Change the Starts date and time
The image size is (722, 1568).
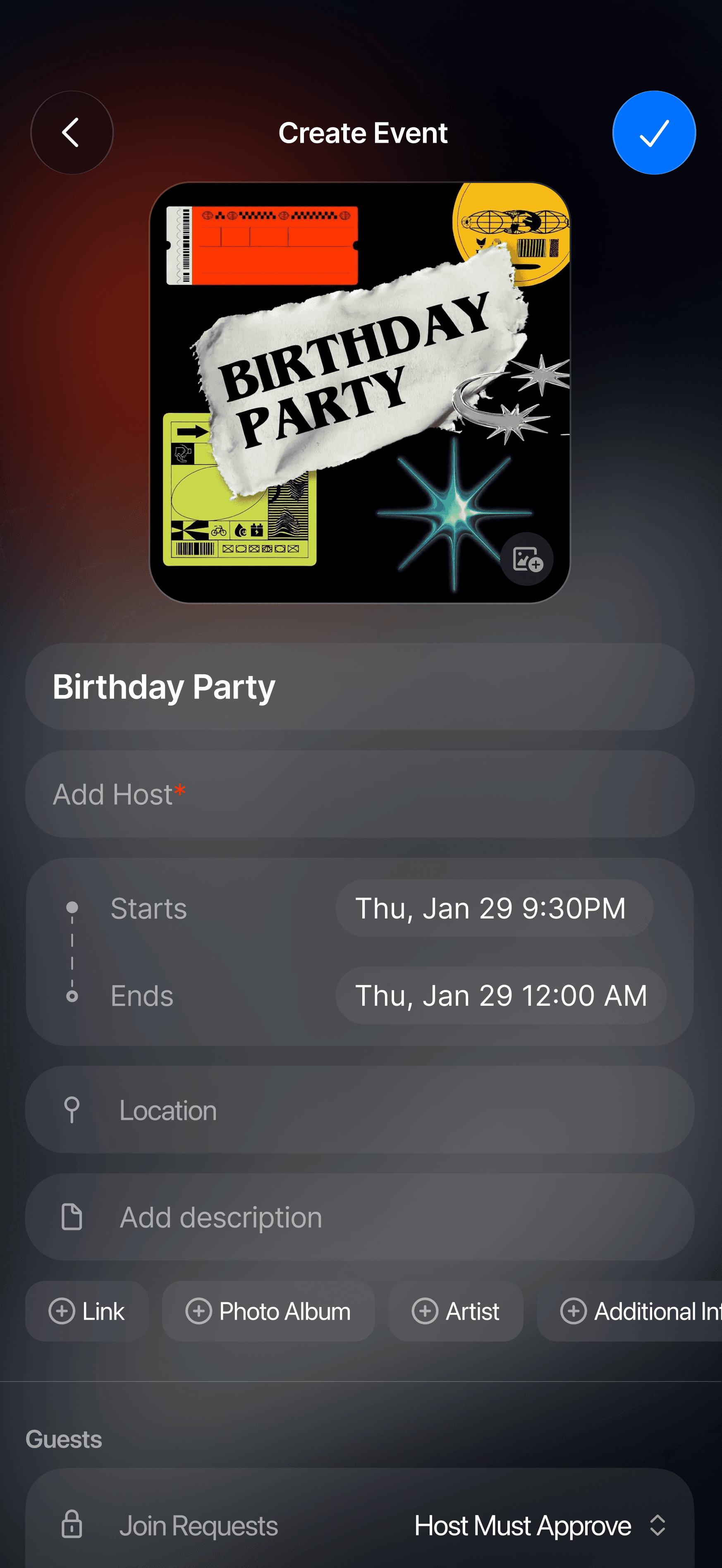click(x=494, y=908)
